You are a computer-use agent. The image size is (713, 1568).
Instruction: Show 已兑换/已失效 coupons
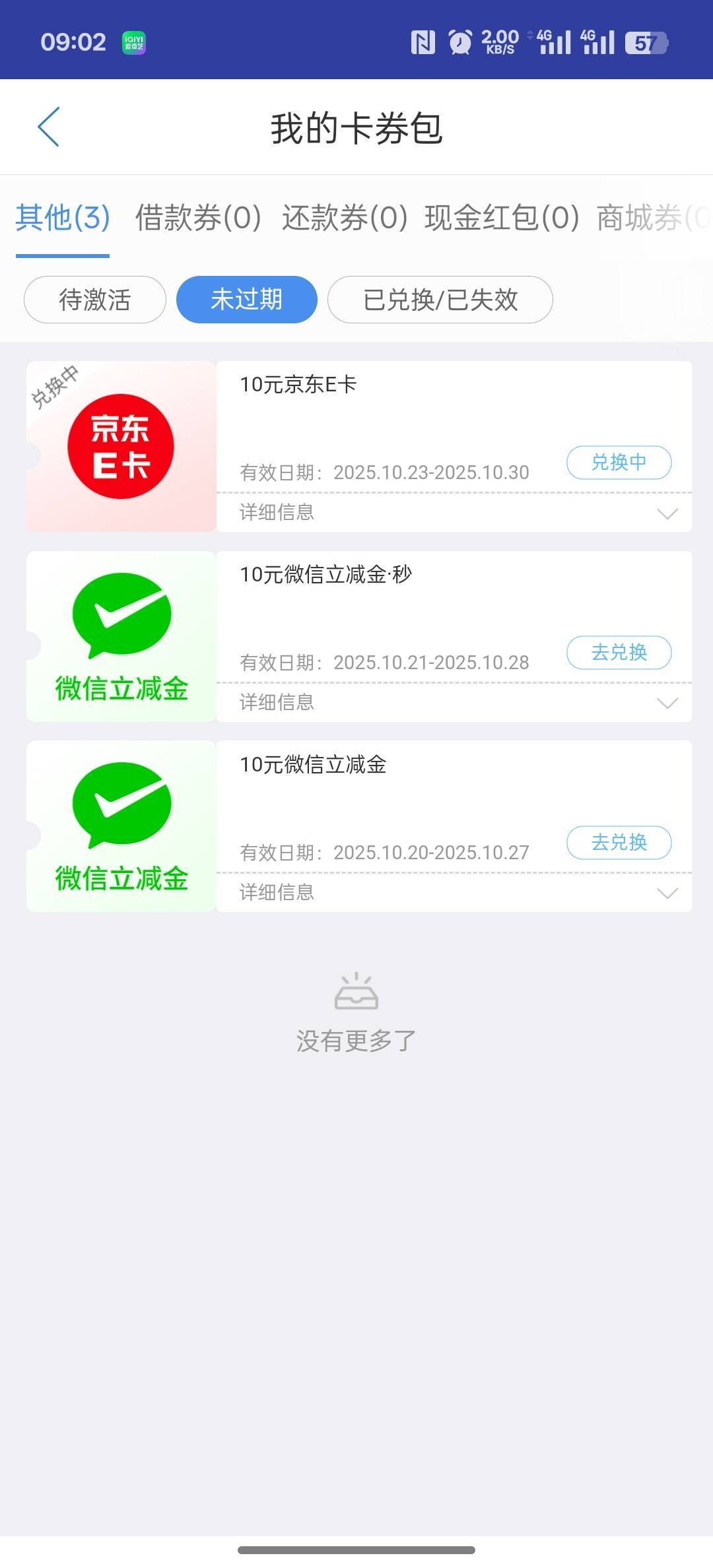(x=440, y=300)
